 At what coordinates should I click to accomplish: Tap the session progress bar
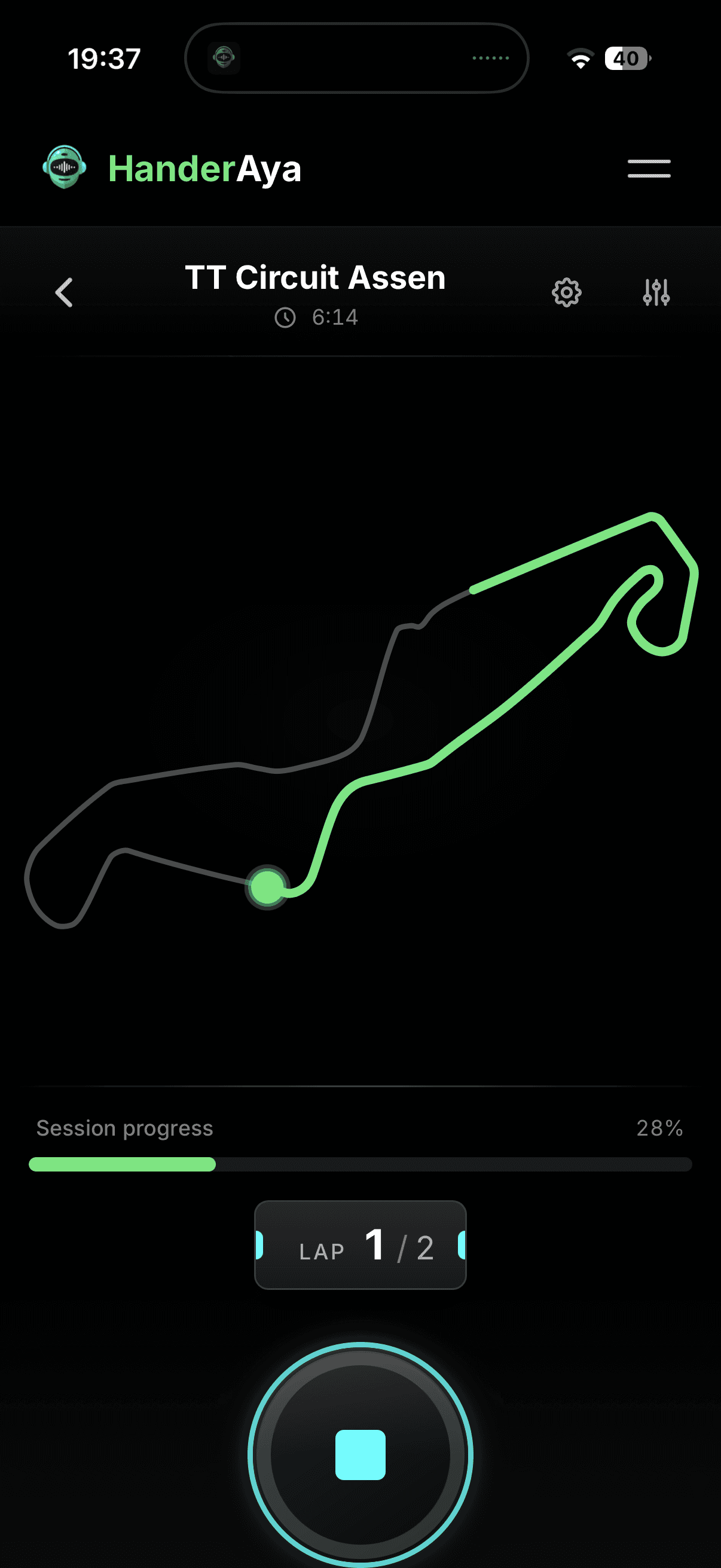(360, 1164)
